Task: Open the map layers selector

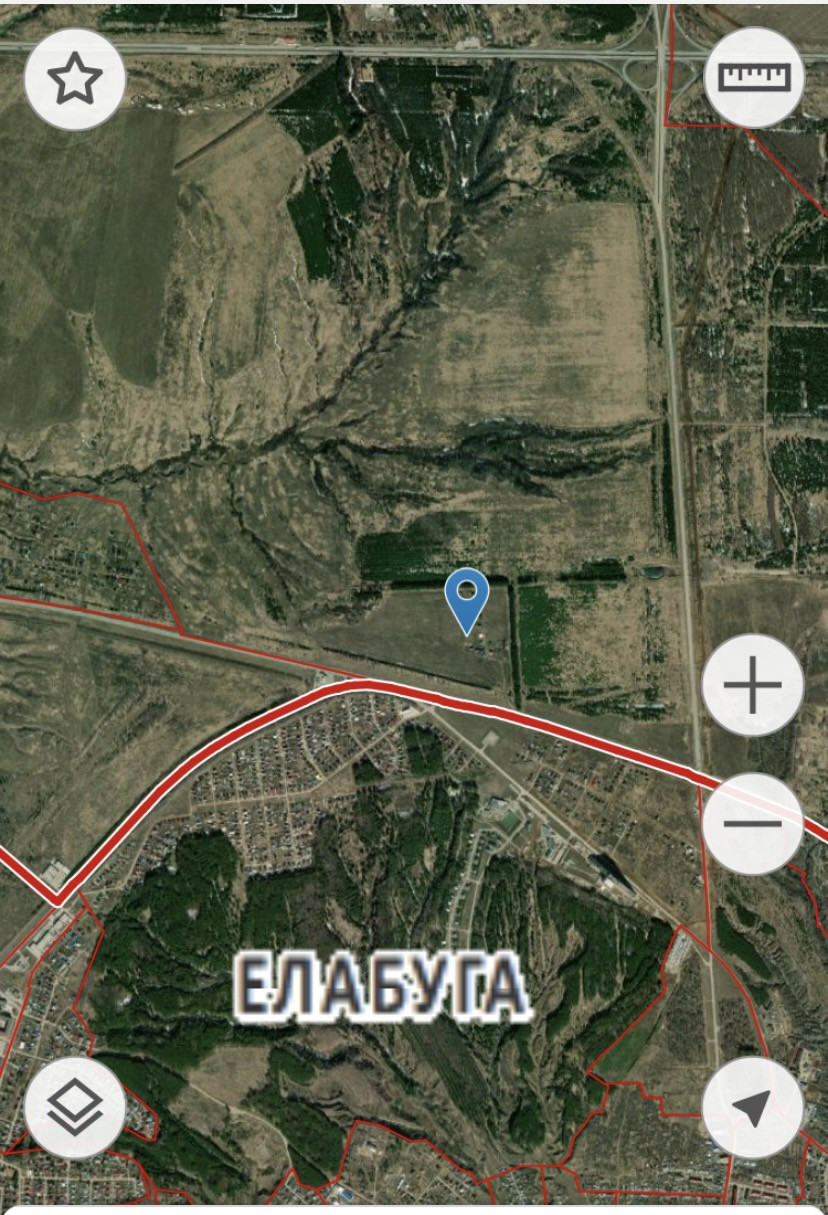Action: pyautogui.click(x=75, y=1107)
